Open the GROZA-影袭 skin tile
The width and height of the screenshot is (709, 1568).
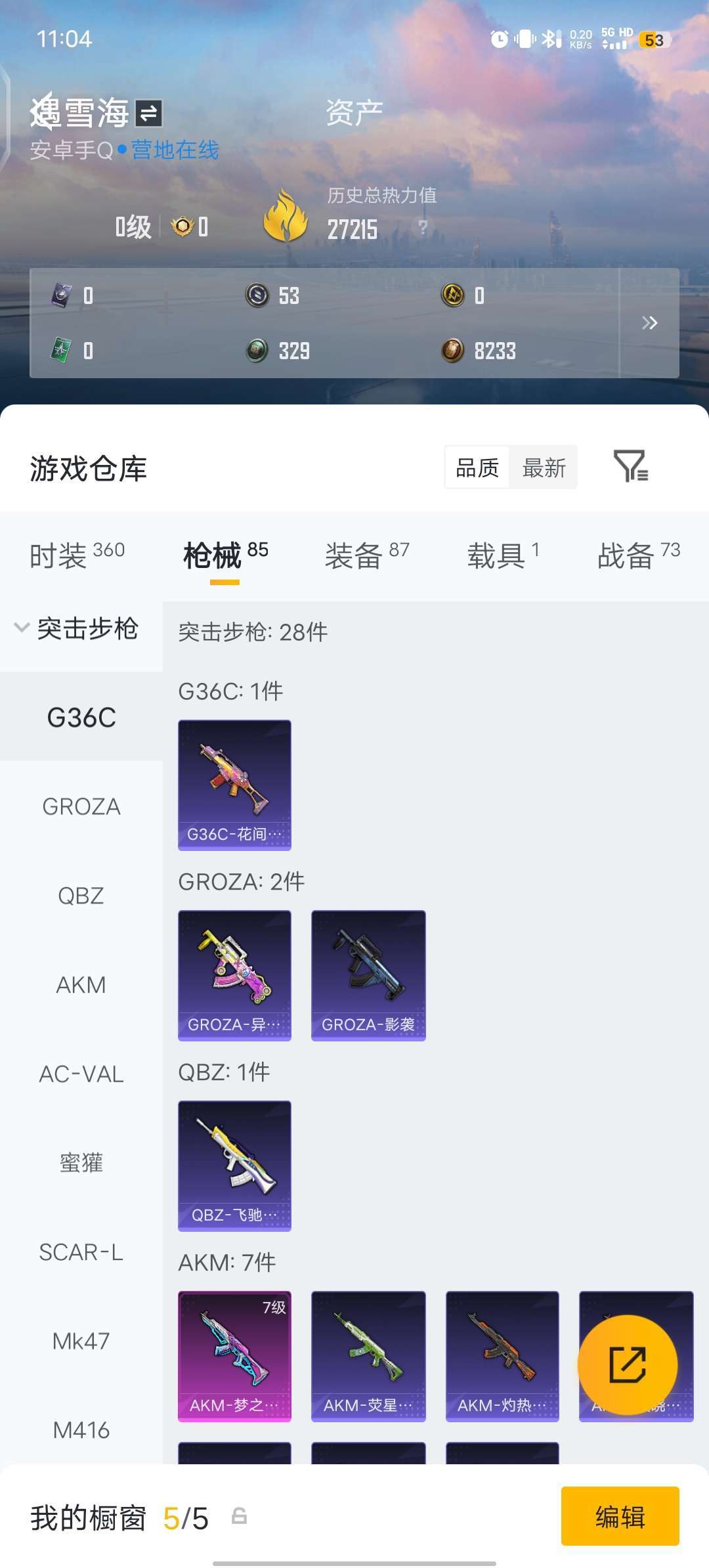(x=368, y=975)
